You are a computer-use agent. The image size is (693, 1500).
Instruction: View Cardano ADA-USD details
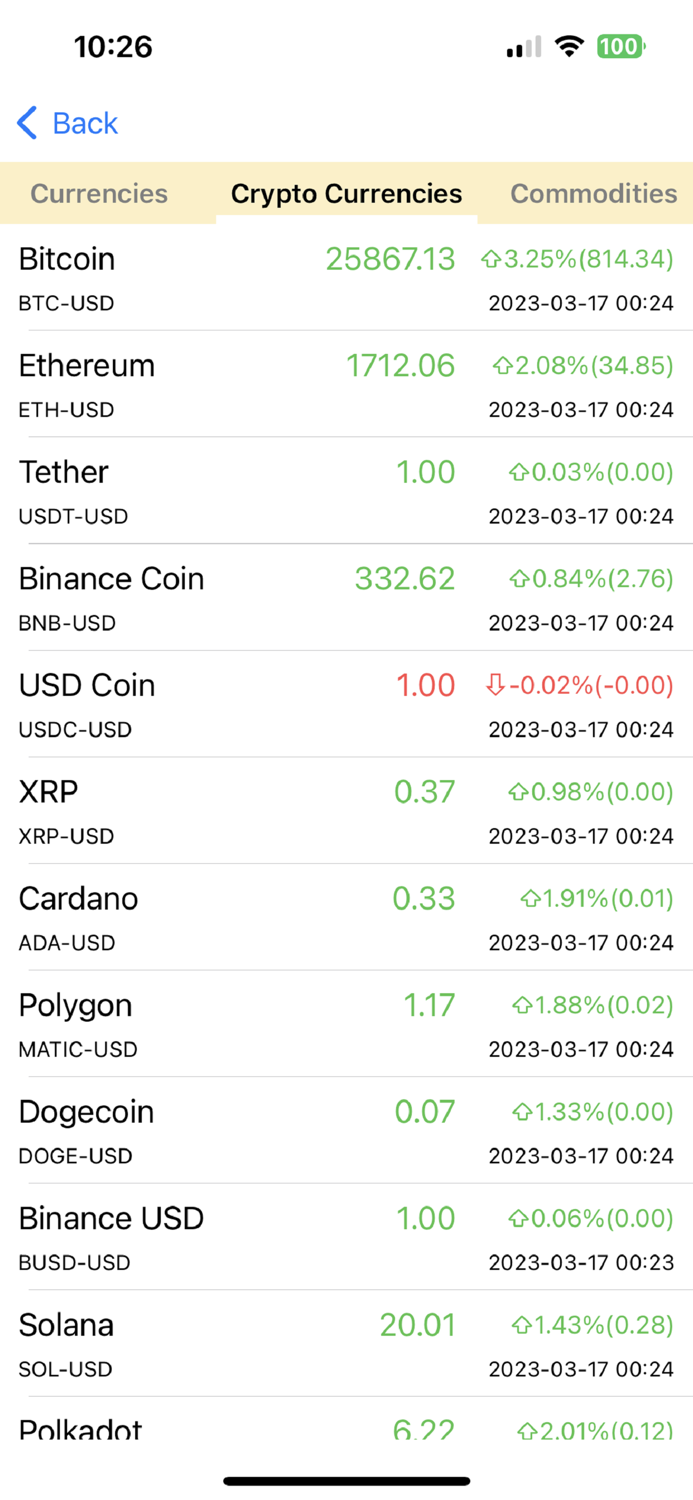(346, 918)
